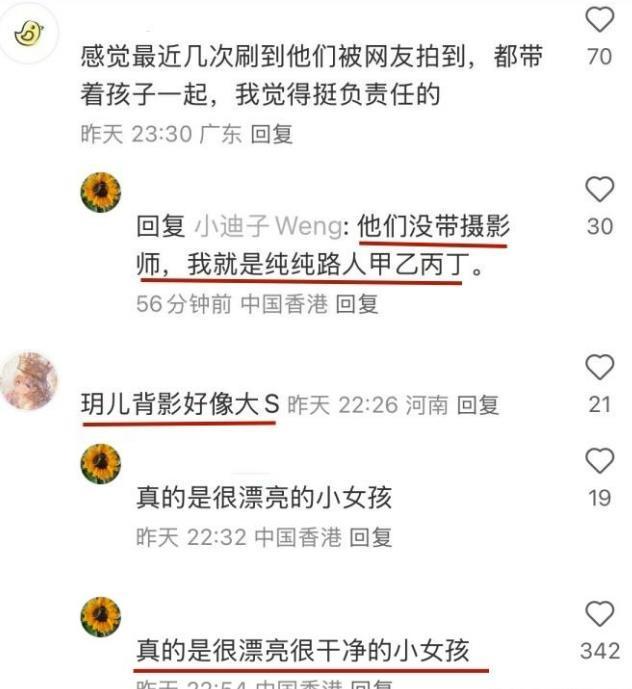Viewport: 632px width, 689px height.
Task: Reply to the comment posted 昨天 22:32
Action: (369, 537)
